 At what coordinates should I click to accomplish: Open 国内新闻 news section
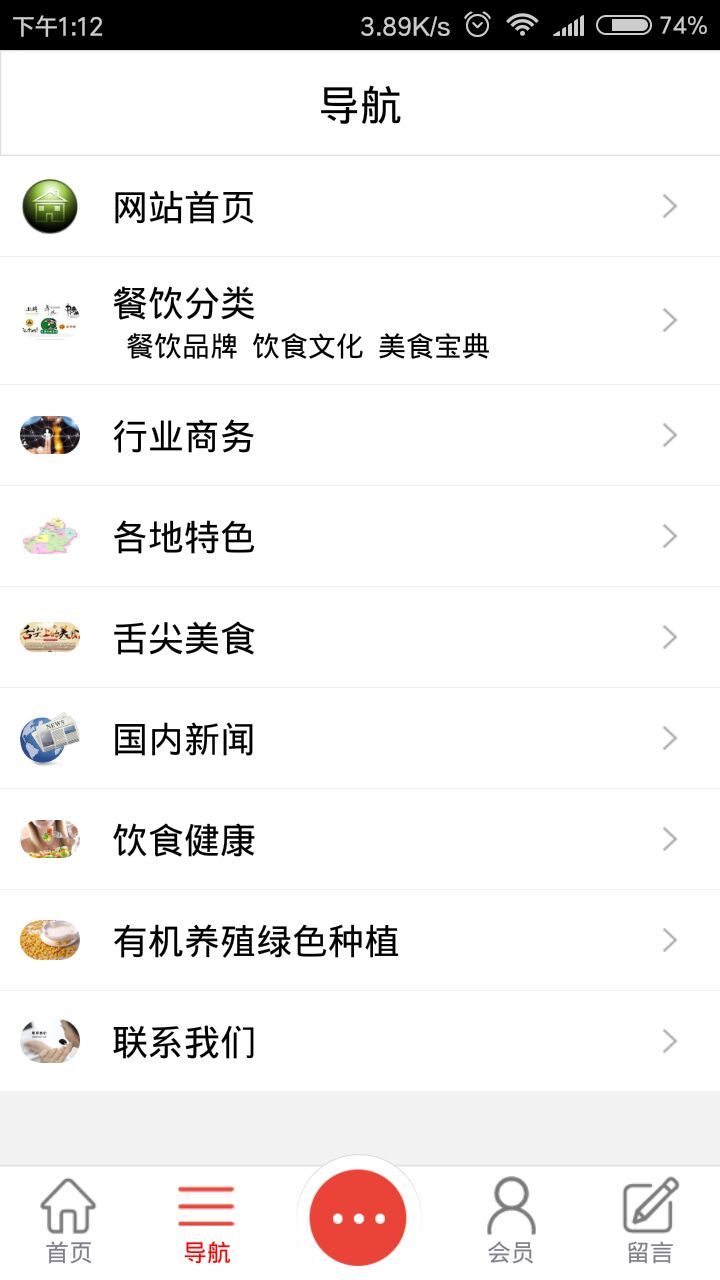[184, 739]
